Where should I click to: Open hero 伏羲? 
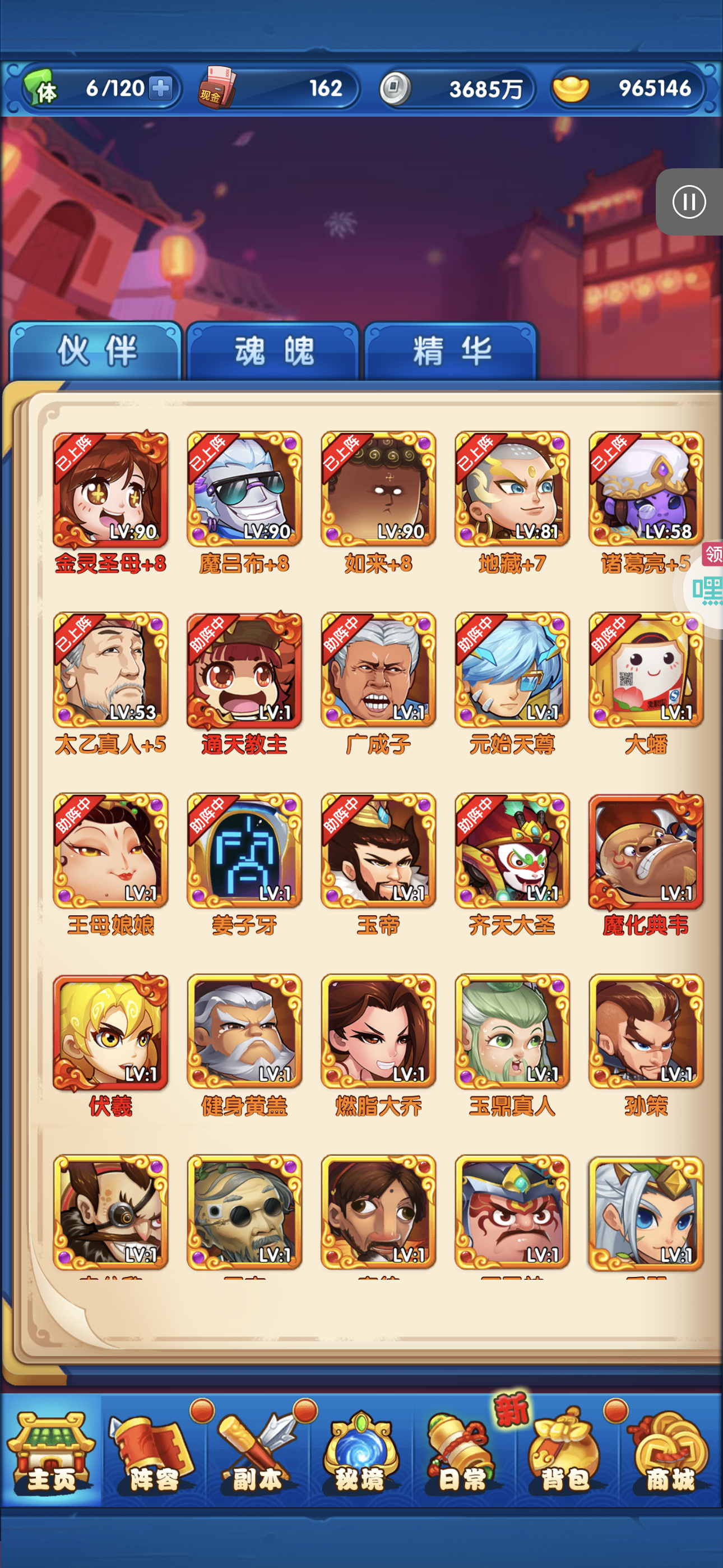110,1032
